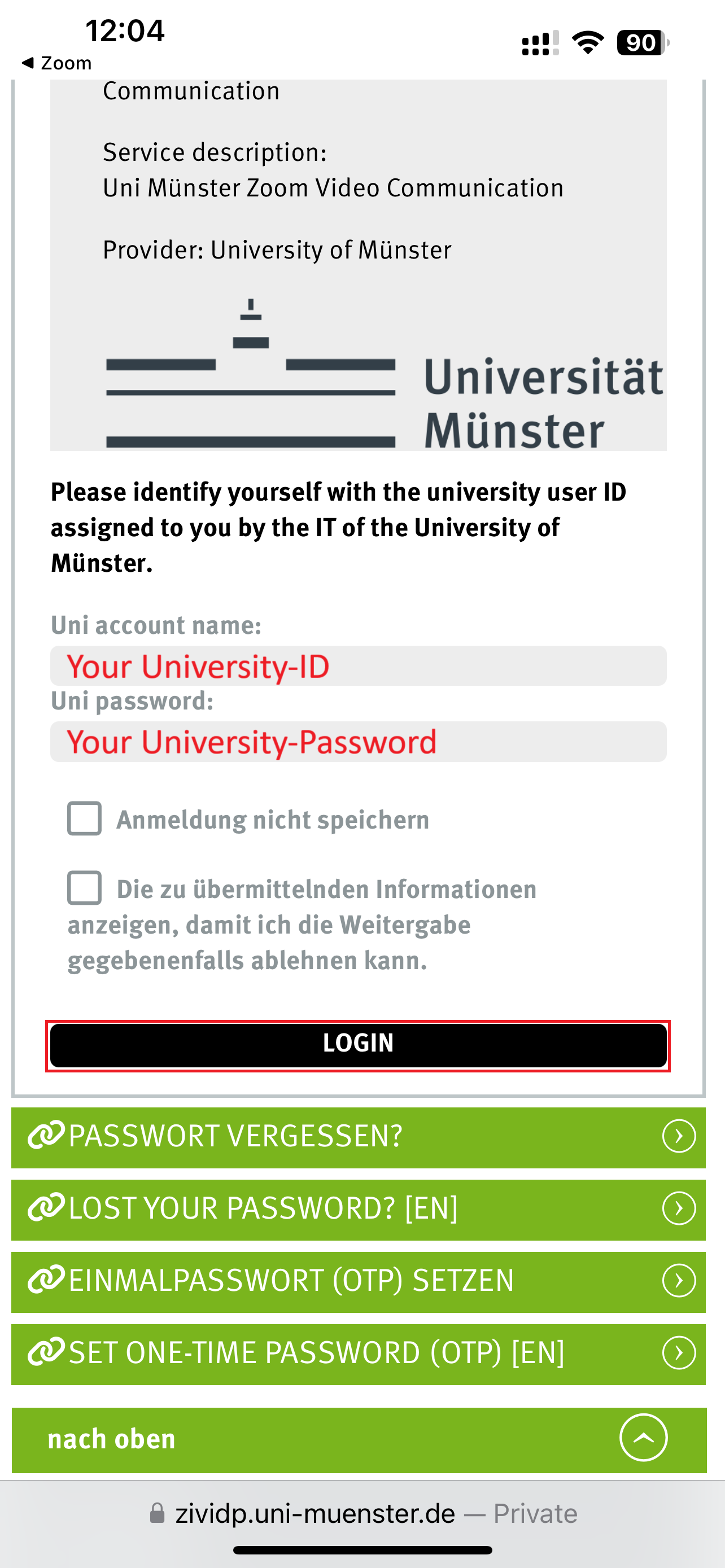Tap the Uni password field
The image size is (725, 1568).
click(x=358, y=742)
